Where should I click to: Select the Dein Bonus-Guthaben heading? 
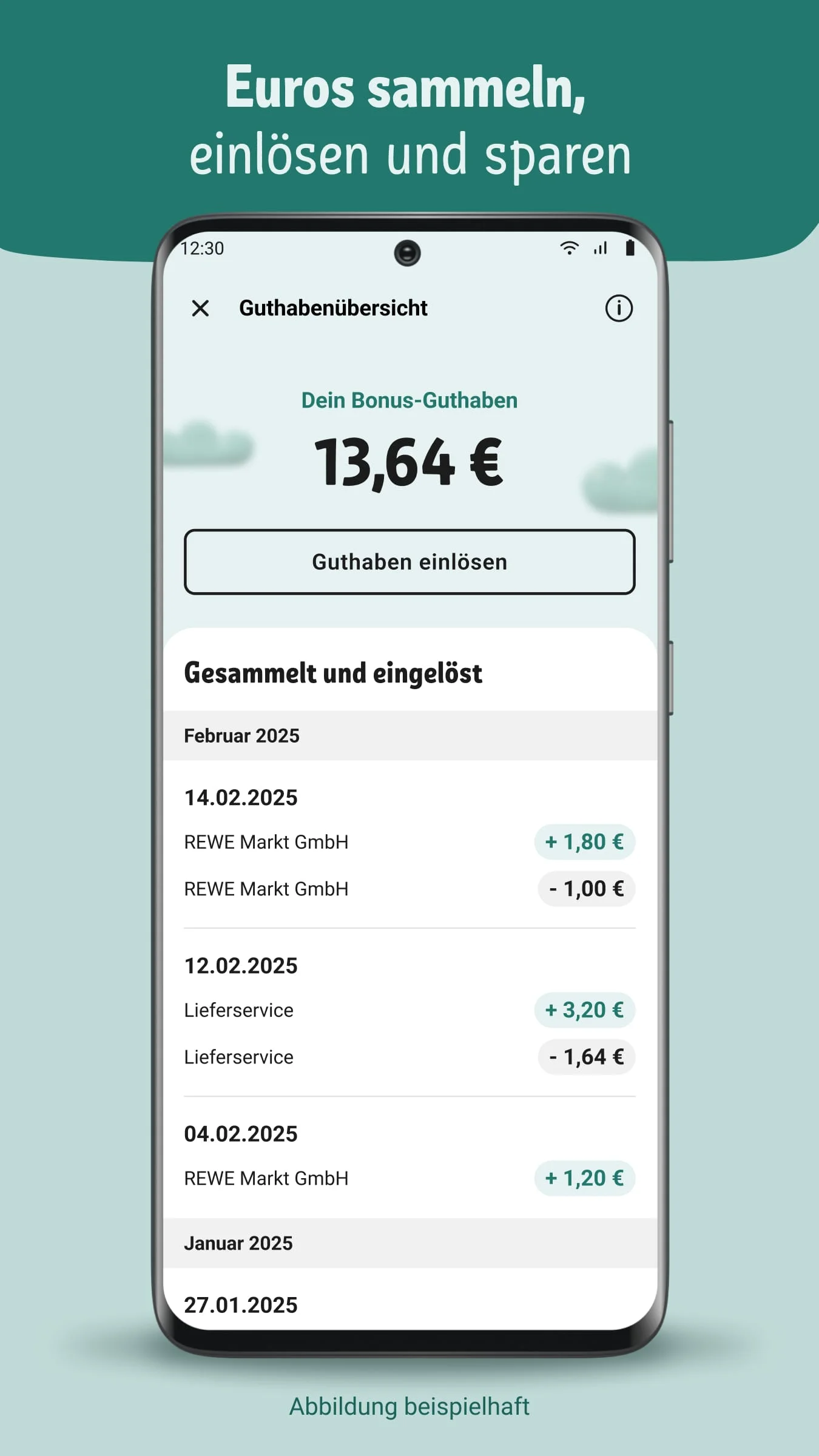(409, 400)
